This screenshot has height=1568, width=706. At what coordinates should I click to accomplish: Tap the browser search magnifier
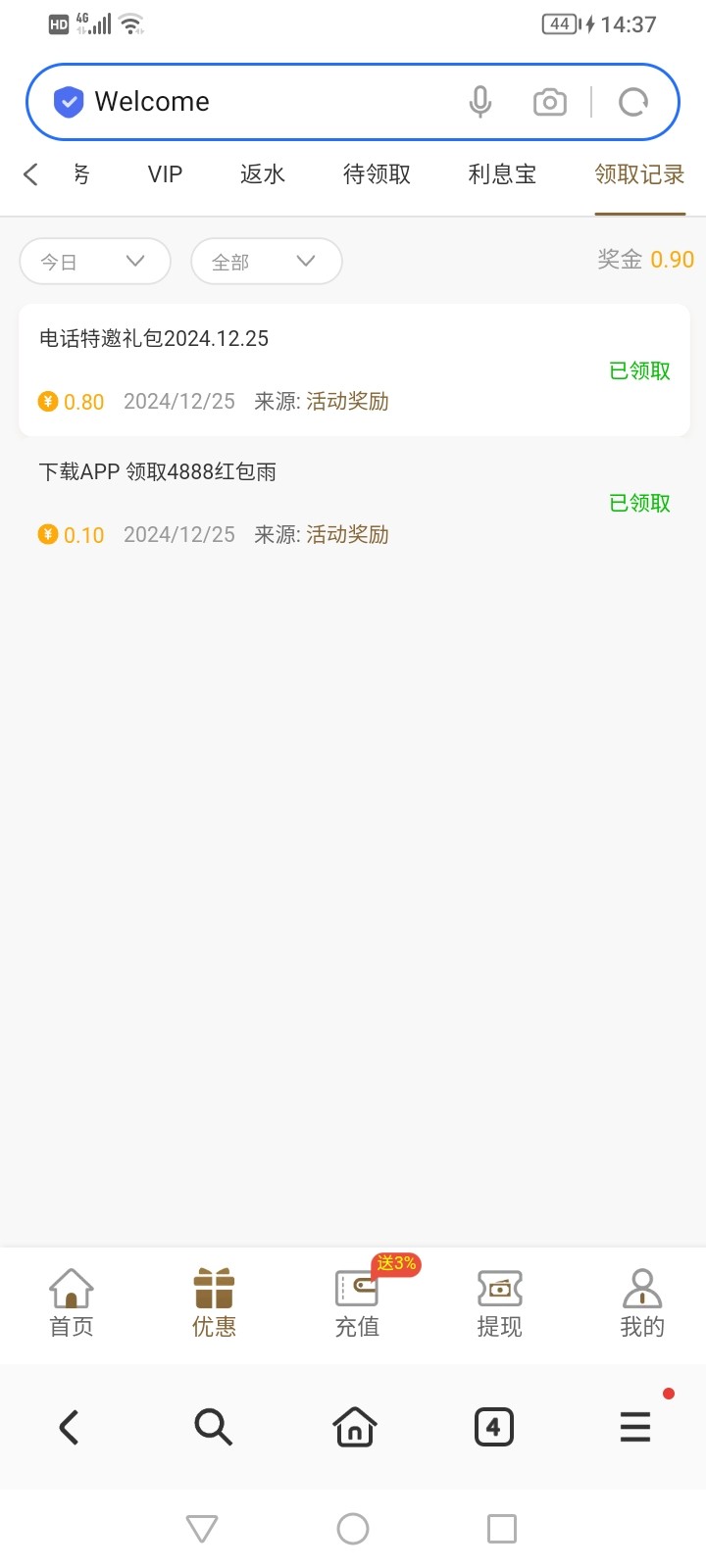[213, 1427]
